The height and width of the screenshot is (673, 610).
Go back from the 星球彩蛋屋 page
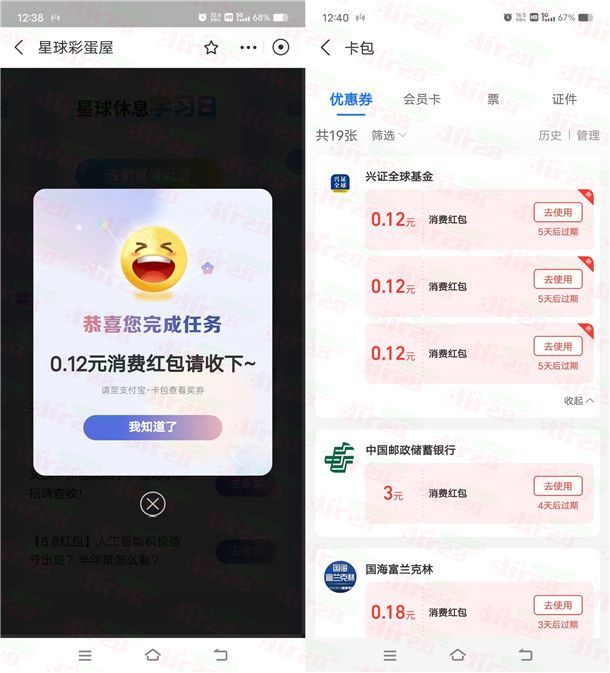click(x=19, y=47)
